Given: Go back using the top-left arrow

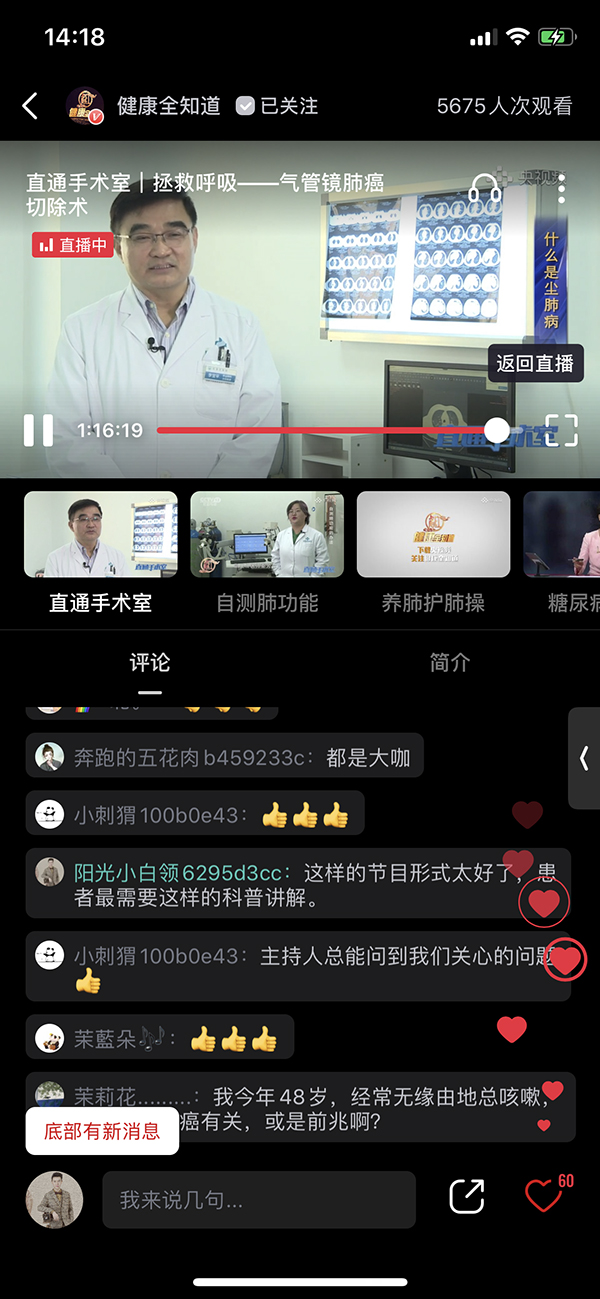Looking at the screenshot, I should [30, 106].
